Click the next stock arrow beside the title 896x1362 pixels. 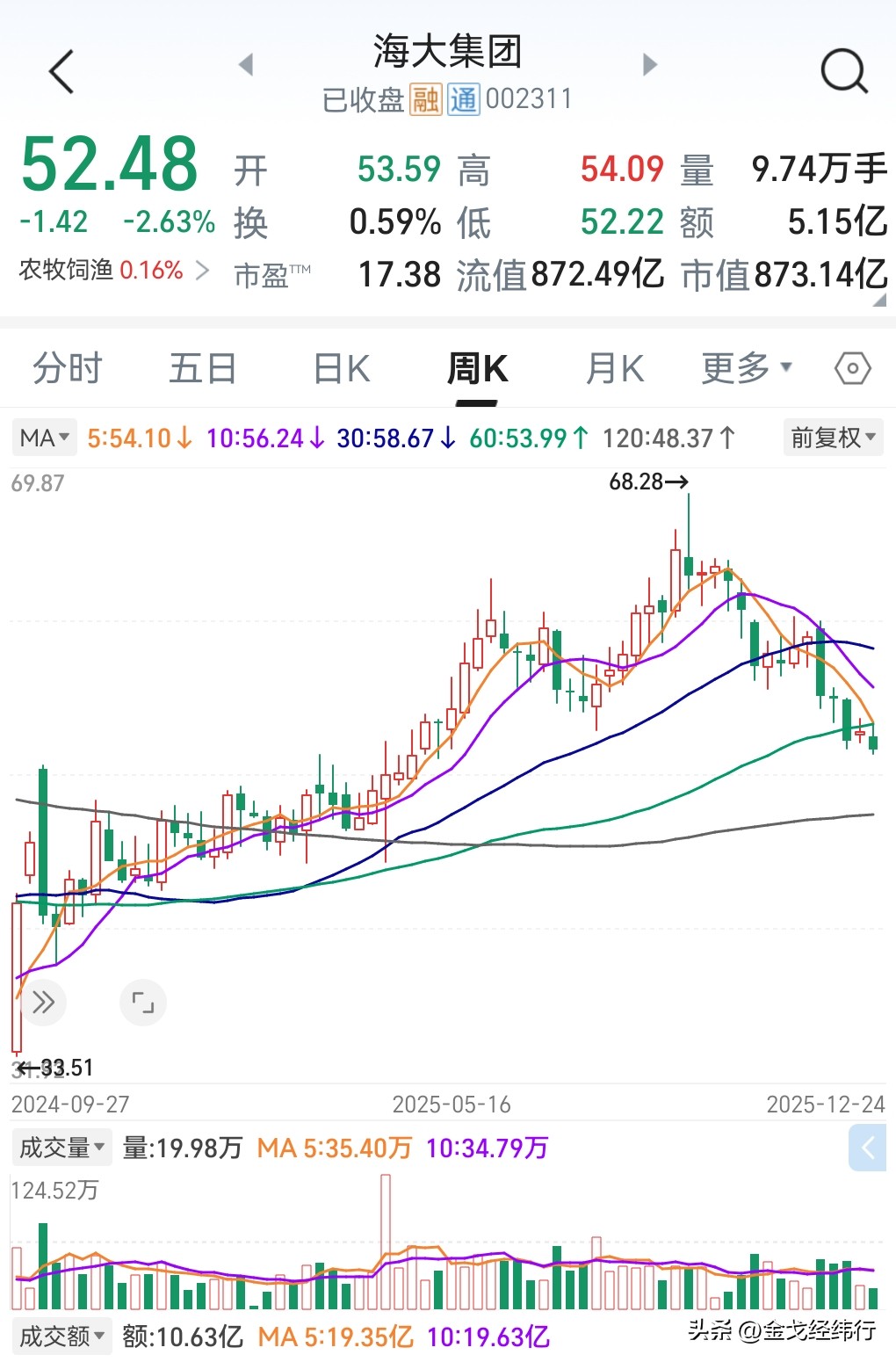649,65
